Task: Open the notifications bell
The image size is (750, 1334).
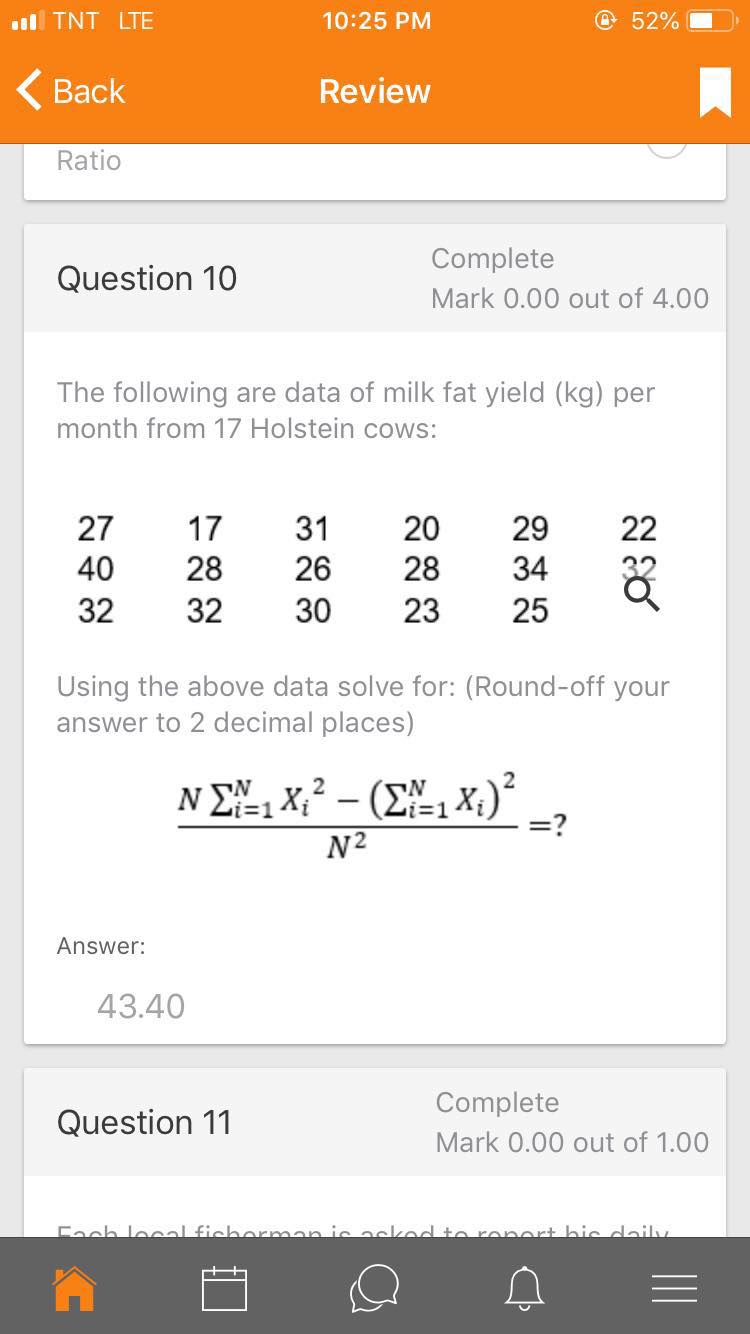Action: (524, 1288)
